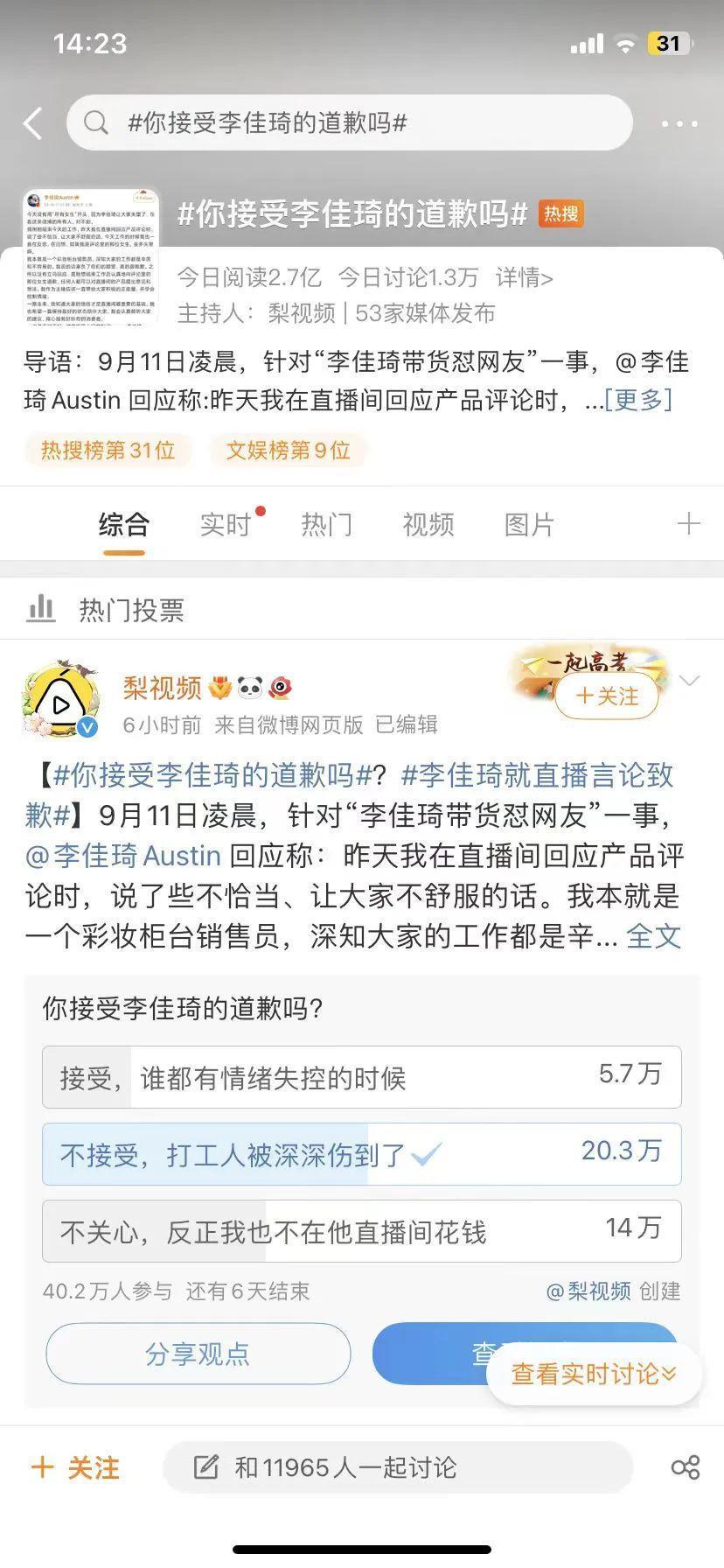Select the vote option 不接受，打工人被深深伤到了
724x1568 pixels.
coord(361,1153)
